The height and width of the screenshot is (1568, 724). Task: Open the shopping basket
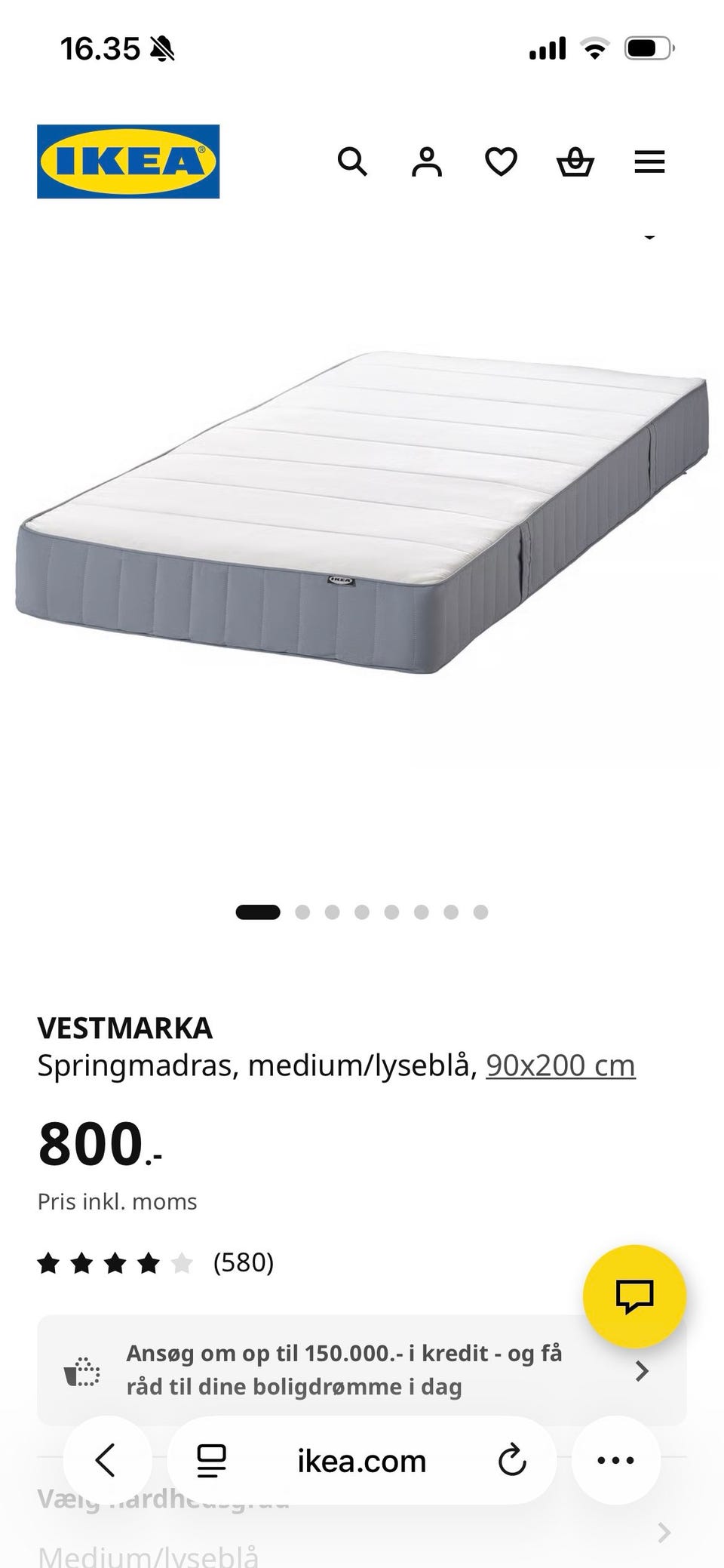575,161
